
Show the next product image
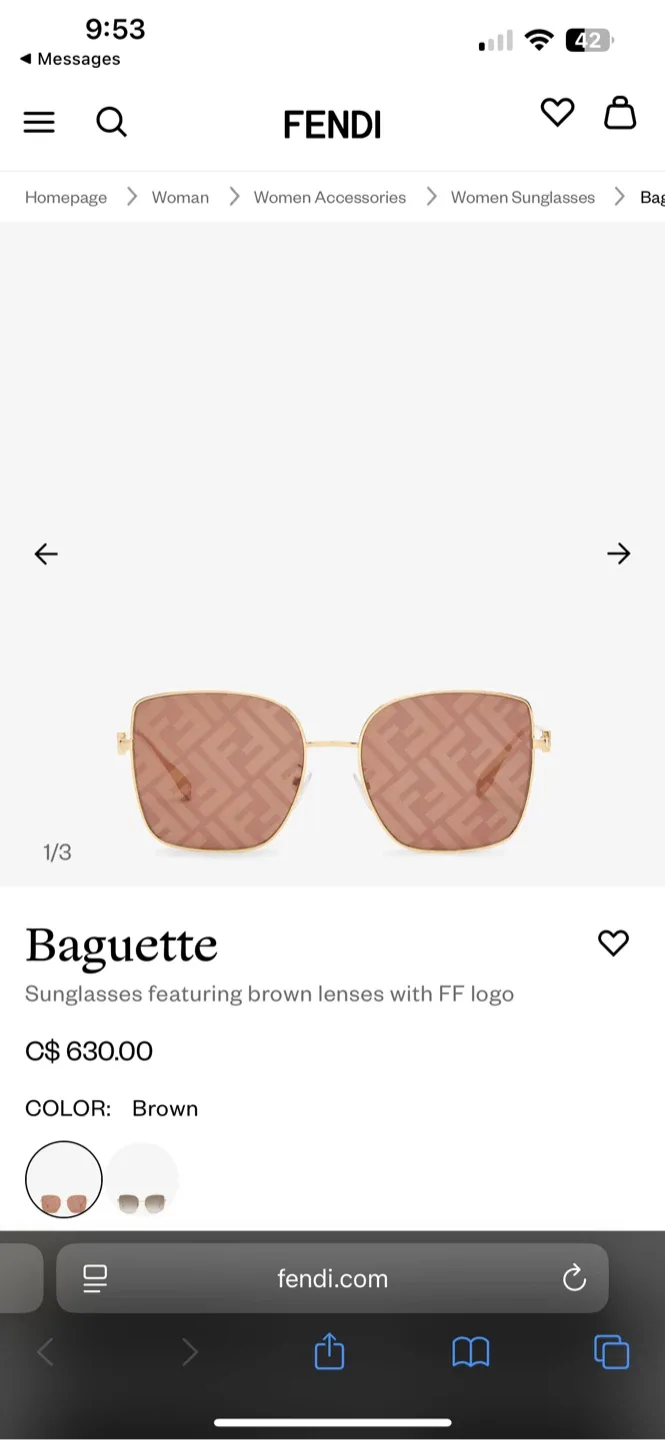619,553
